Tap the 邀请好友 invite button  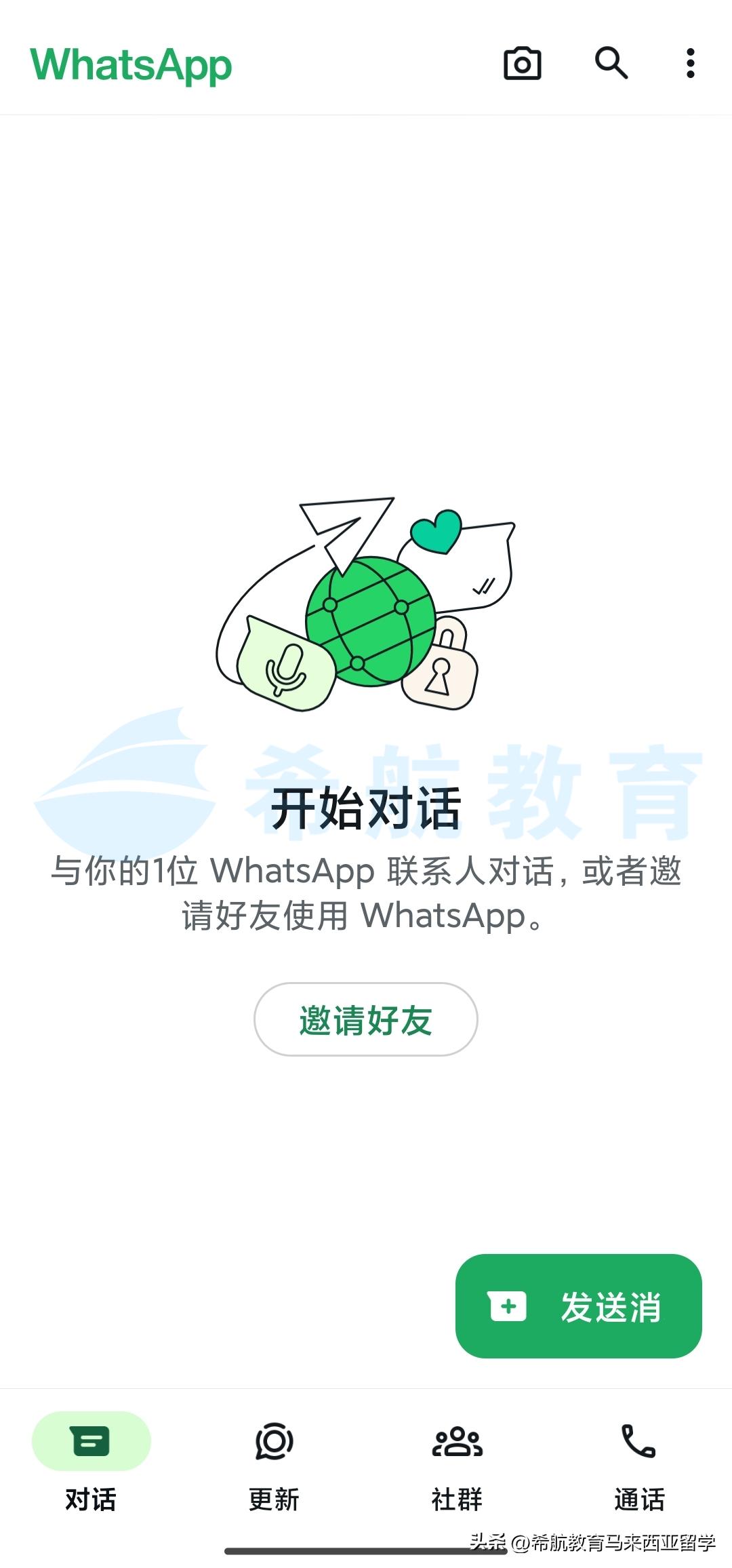coord(365,1019)
